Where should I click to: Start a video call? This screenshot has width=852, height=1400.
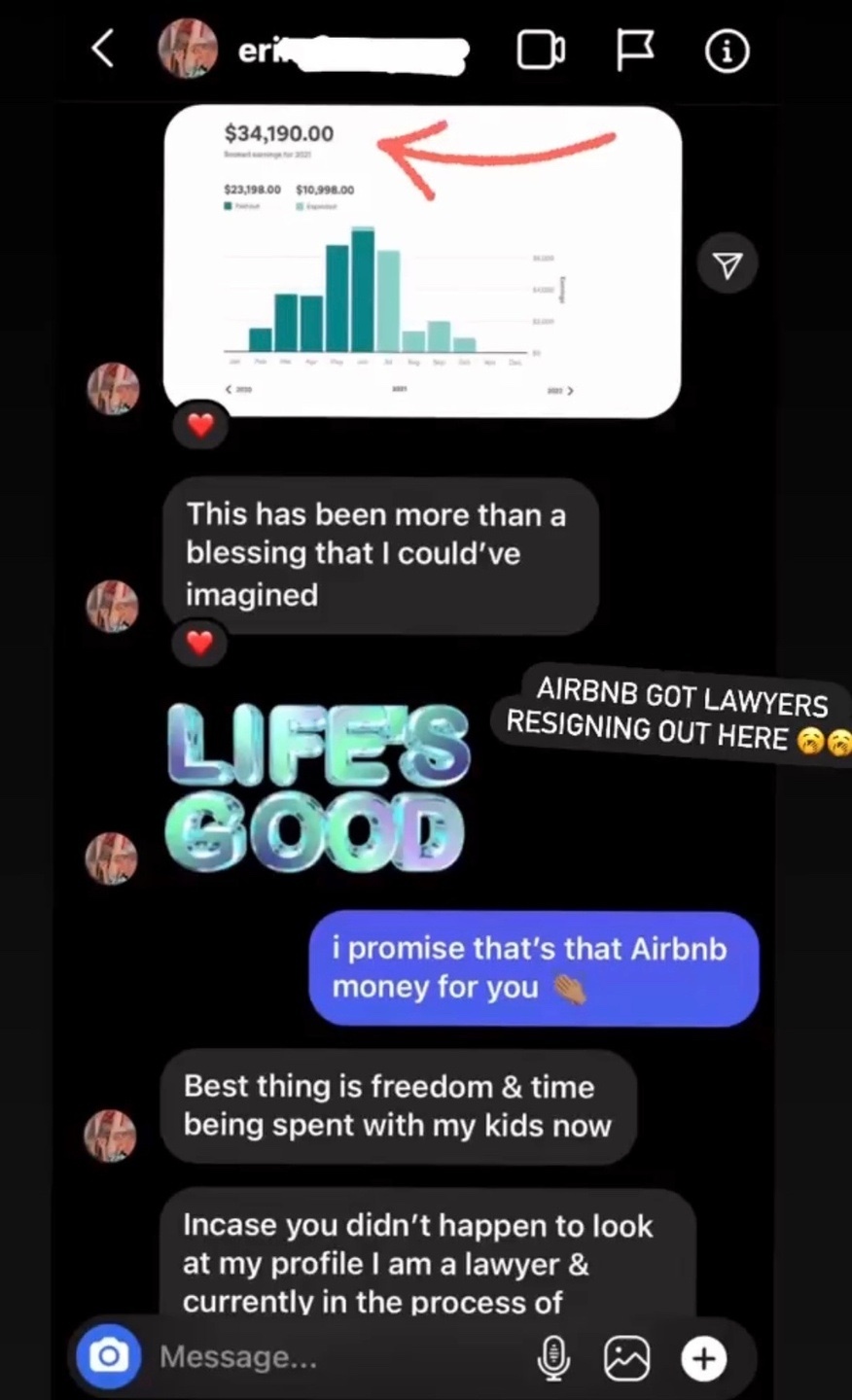pyautogui.click(x=541, y=51)
